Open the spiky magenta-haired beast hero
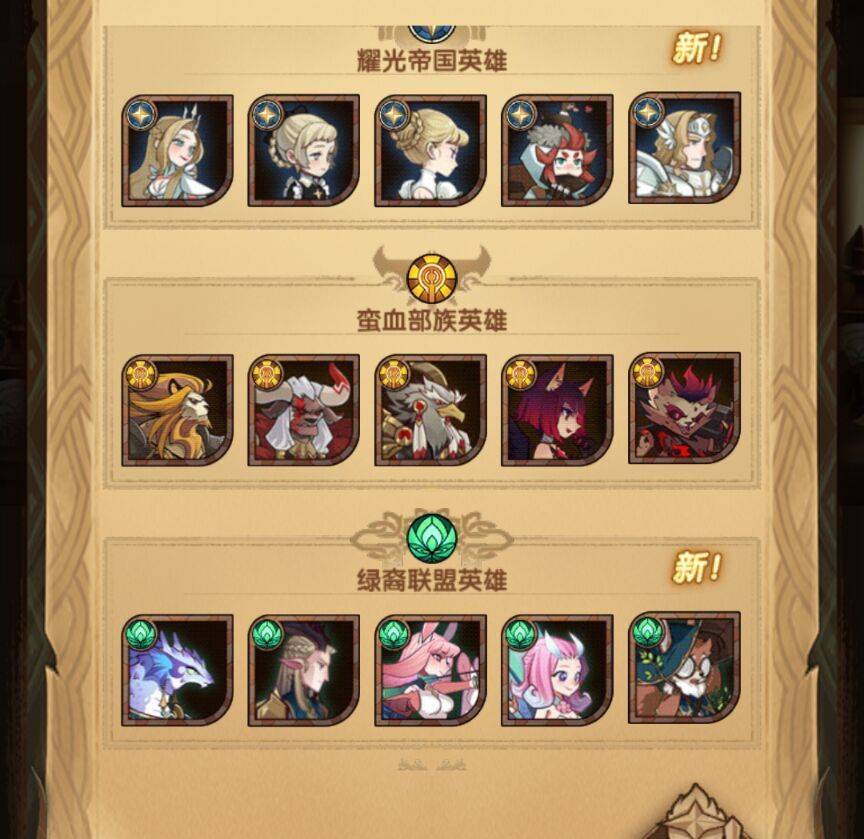The width and height of the screenshot is (864, 839). point(684,408)
